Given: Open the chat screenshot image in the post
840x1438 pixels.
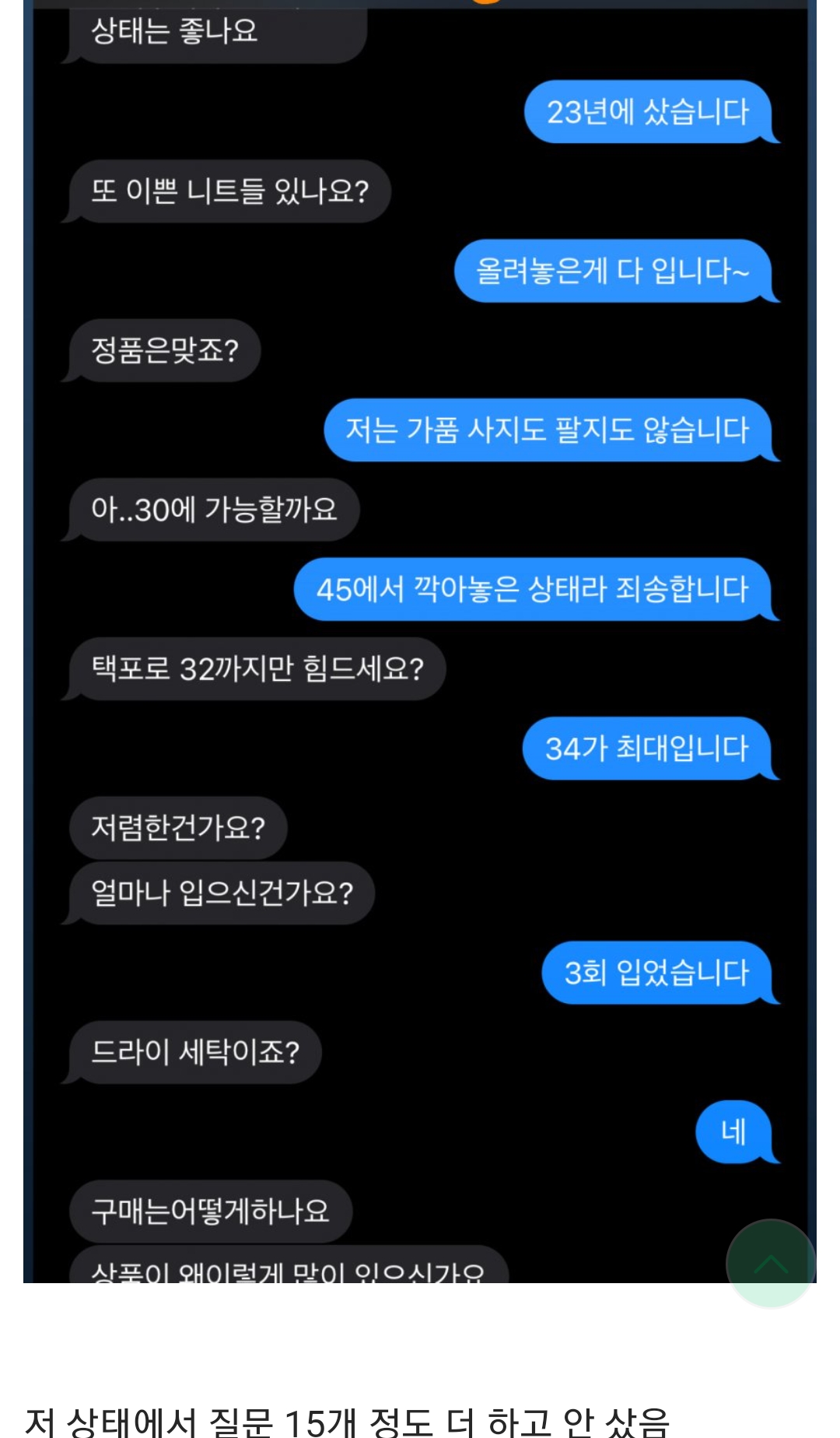Looking at the screenshot, I should (x=420, y=638).
